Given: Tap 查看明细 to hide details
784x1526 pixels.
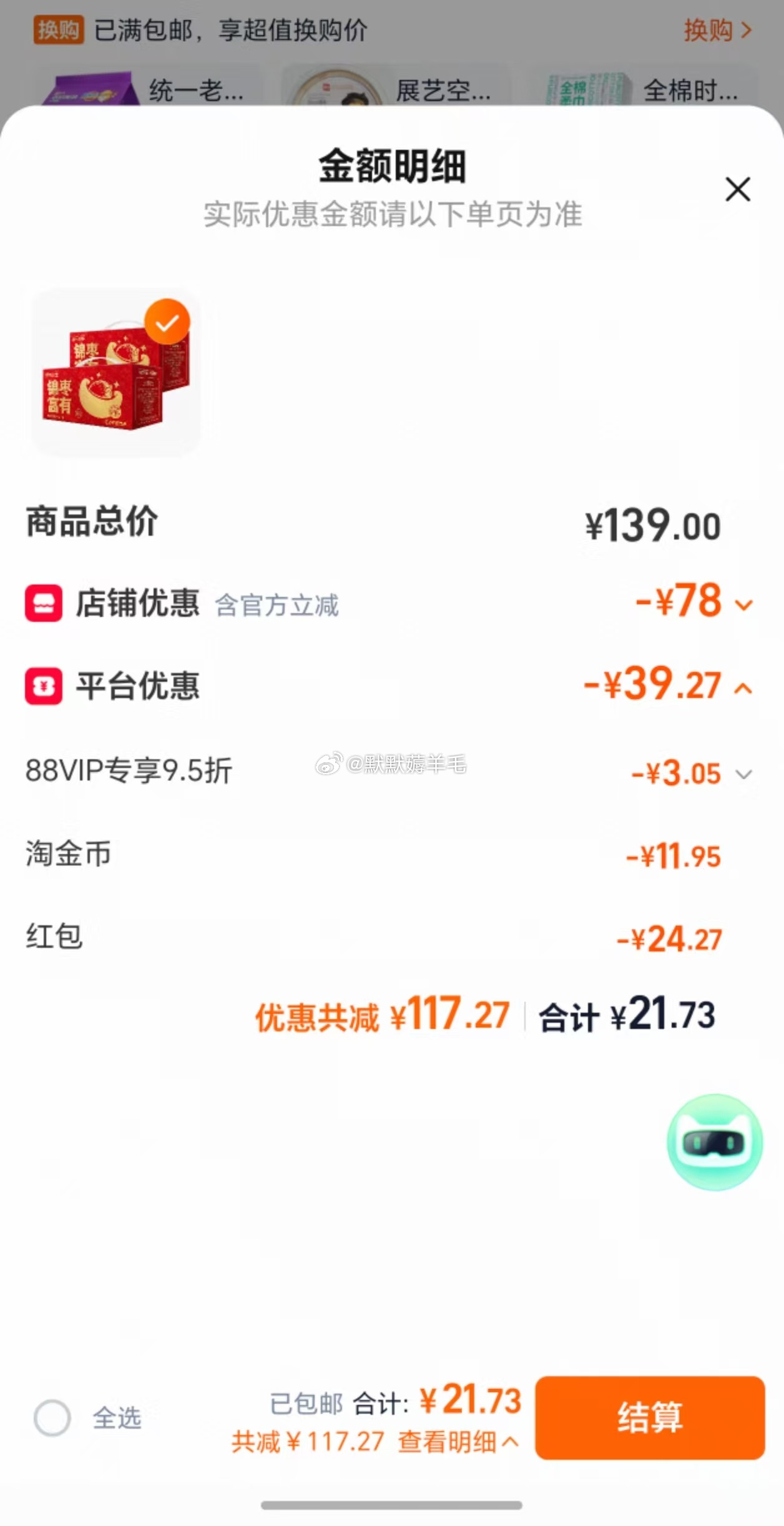Looking at the screenshot, I should pyautogui.click(x=458, y=1442).
